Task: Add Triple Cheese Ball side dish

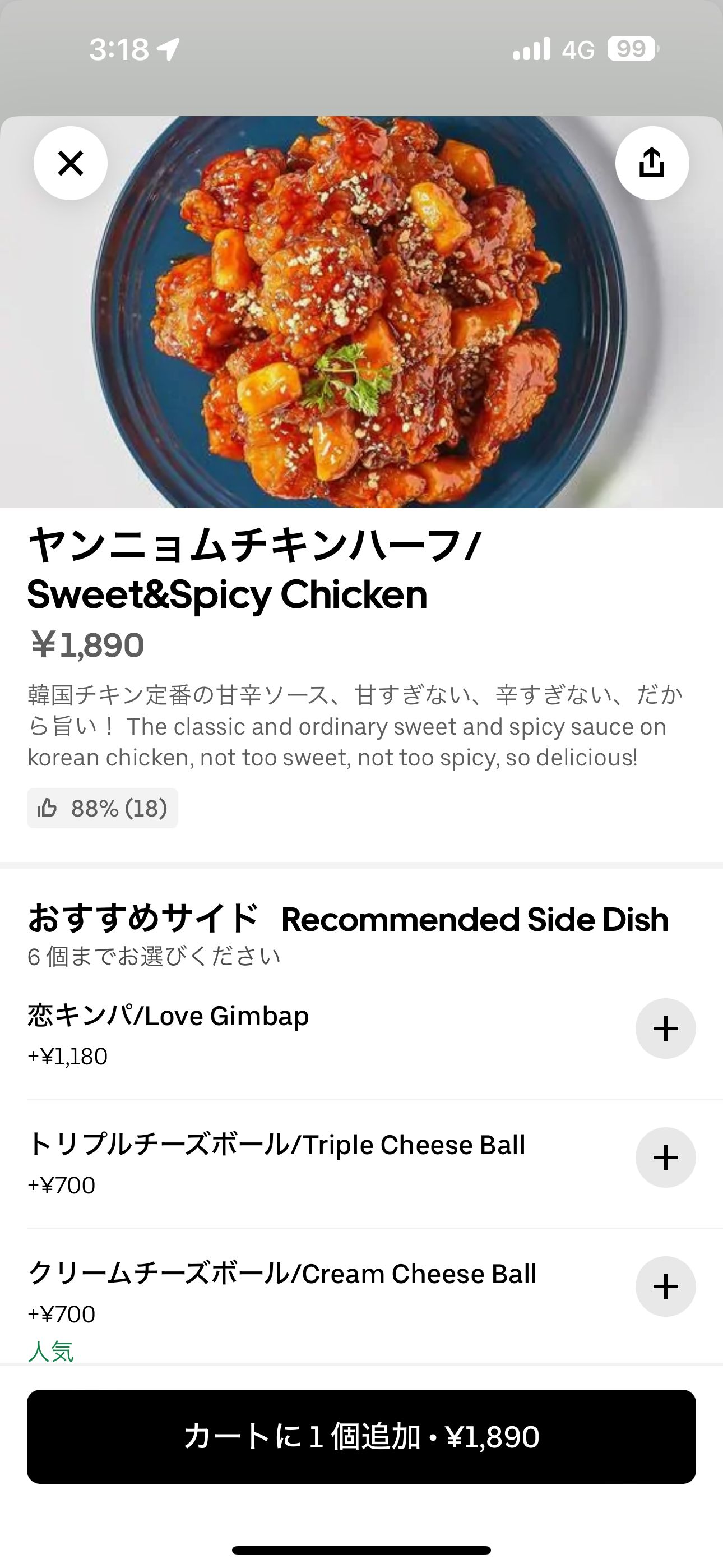Action: coord(665,1157)
